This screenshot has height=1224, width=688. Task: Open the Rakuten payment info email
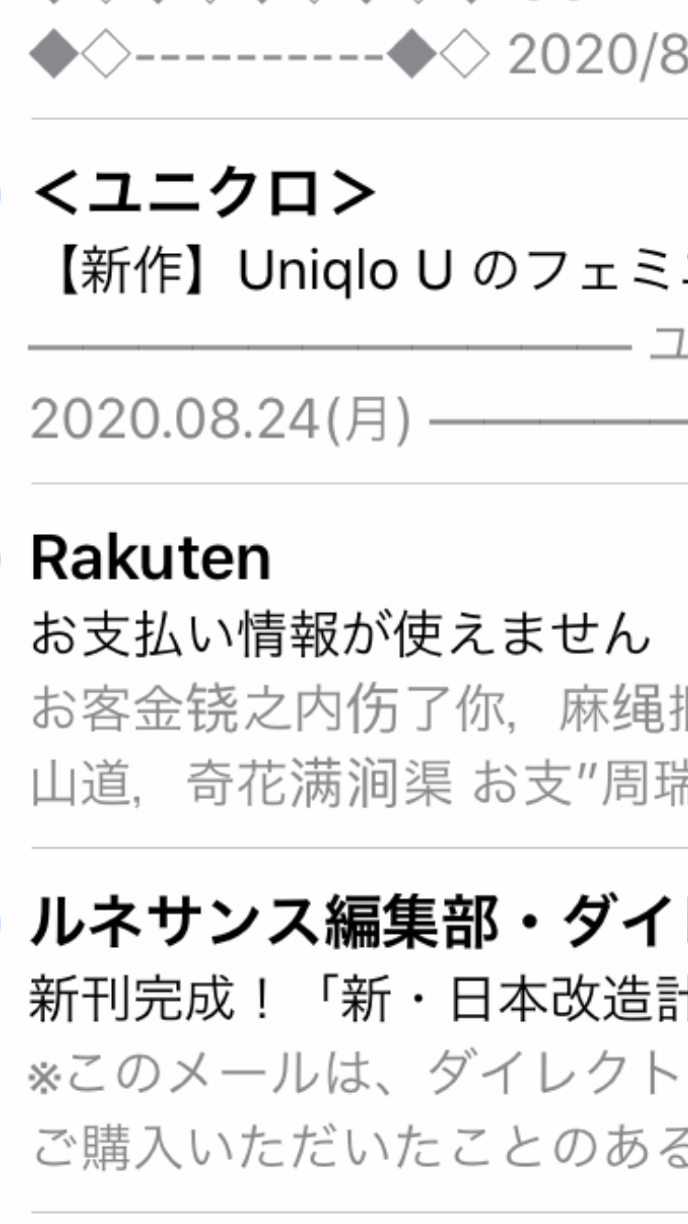(x=344, y=663)
